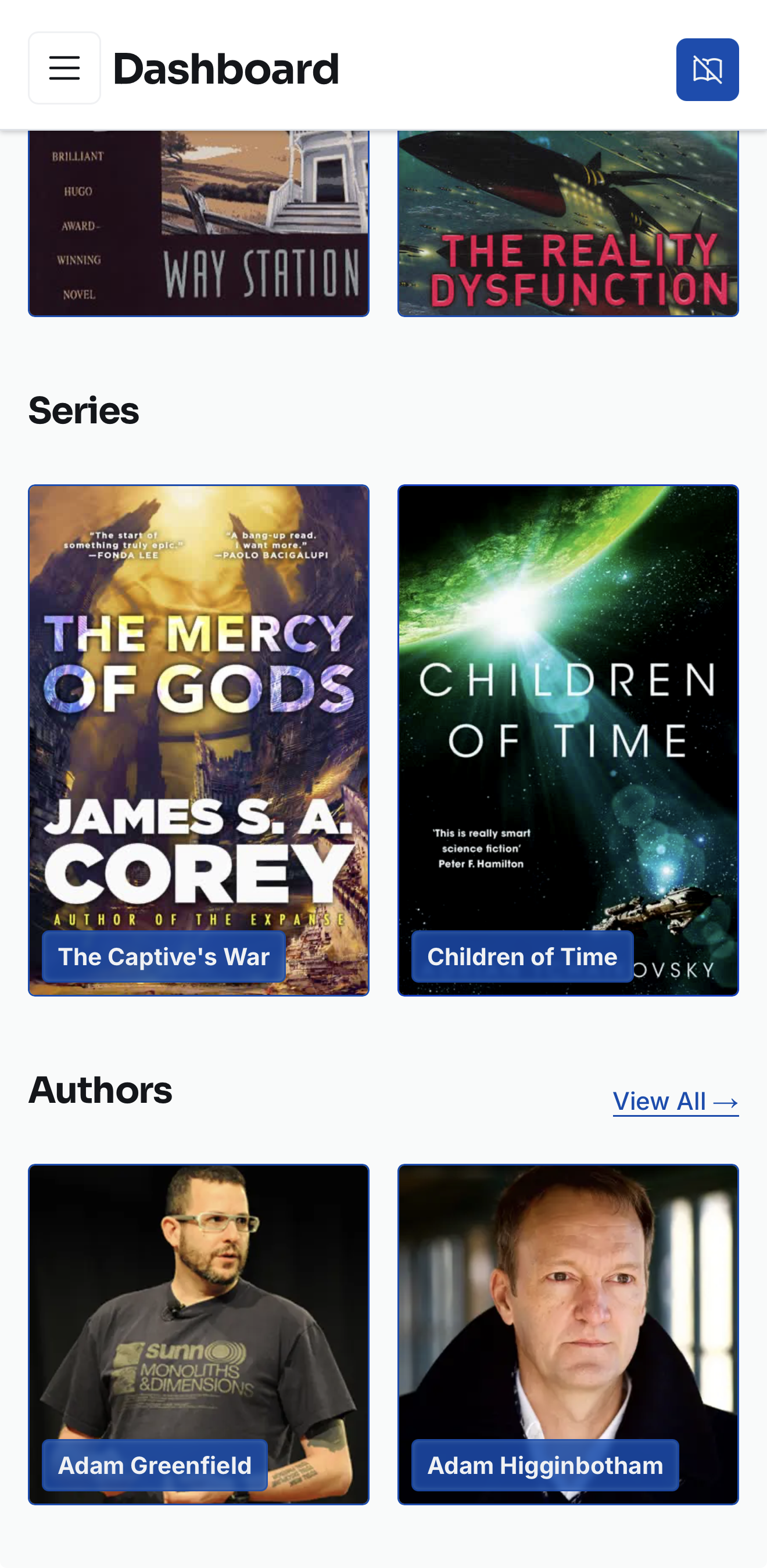The width and height of the screenshot is (767, 1568).
Task: Click the View All arrow
Action: coord(726,1101)
